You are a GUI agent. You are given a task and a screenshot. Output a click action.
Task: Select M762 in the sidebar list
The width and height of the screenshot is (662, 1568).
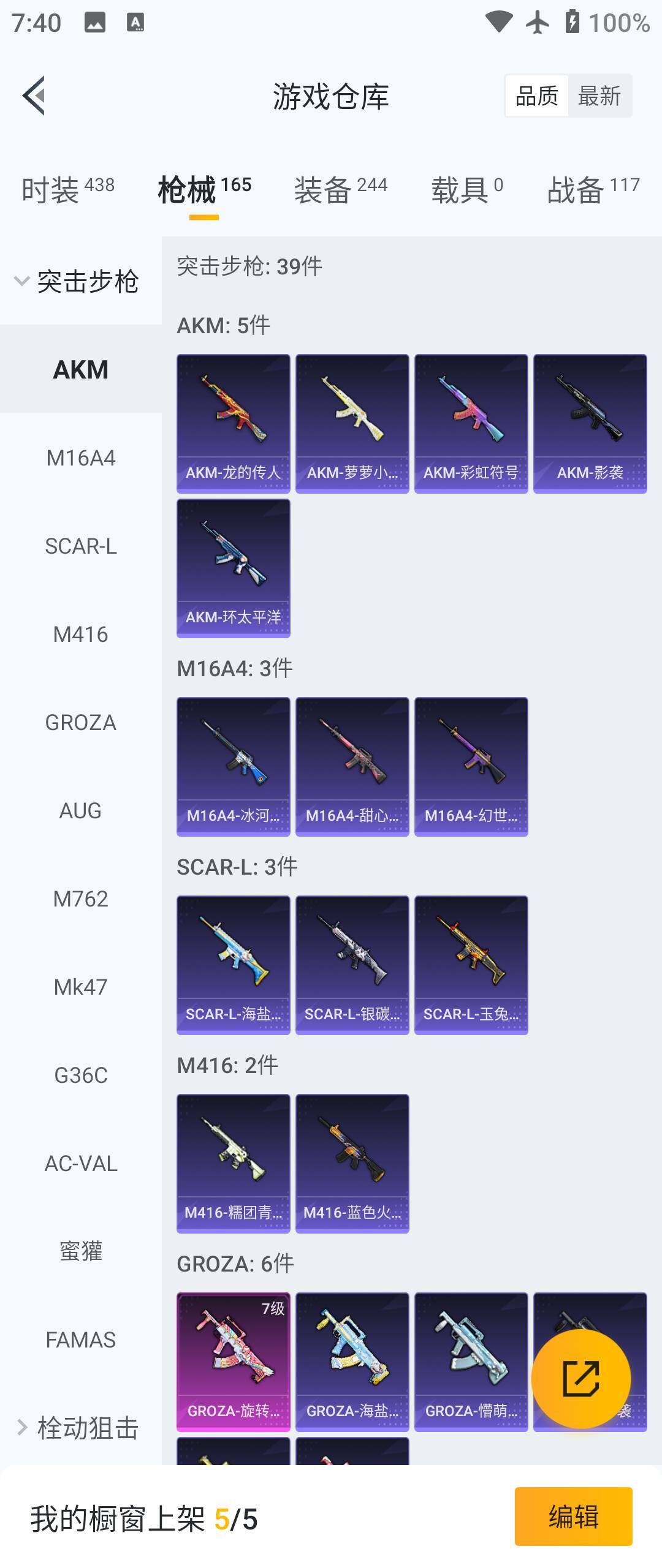click(80, 899)
